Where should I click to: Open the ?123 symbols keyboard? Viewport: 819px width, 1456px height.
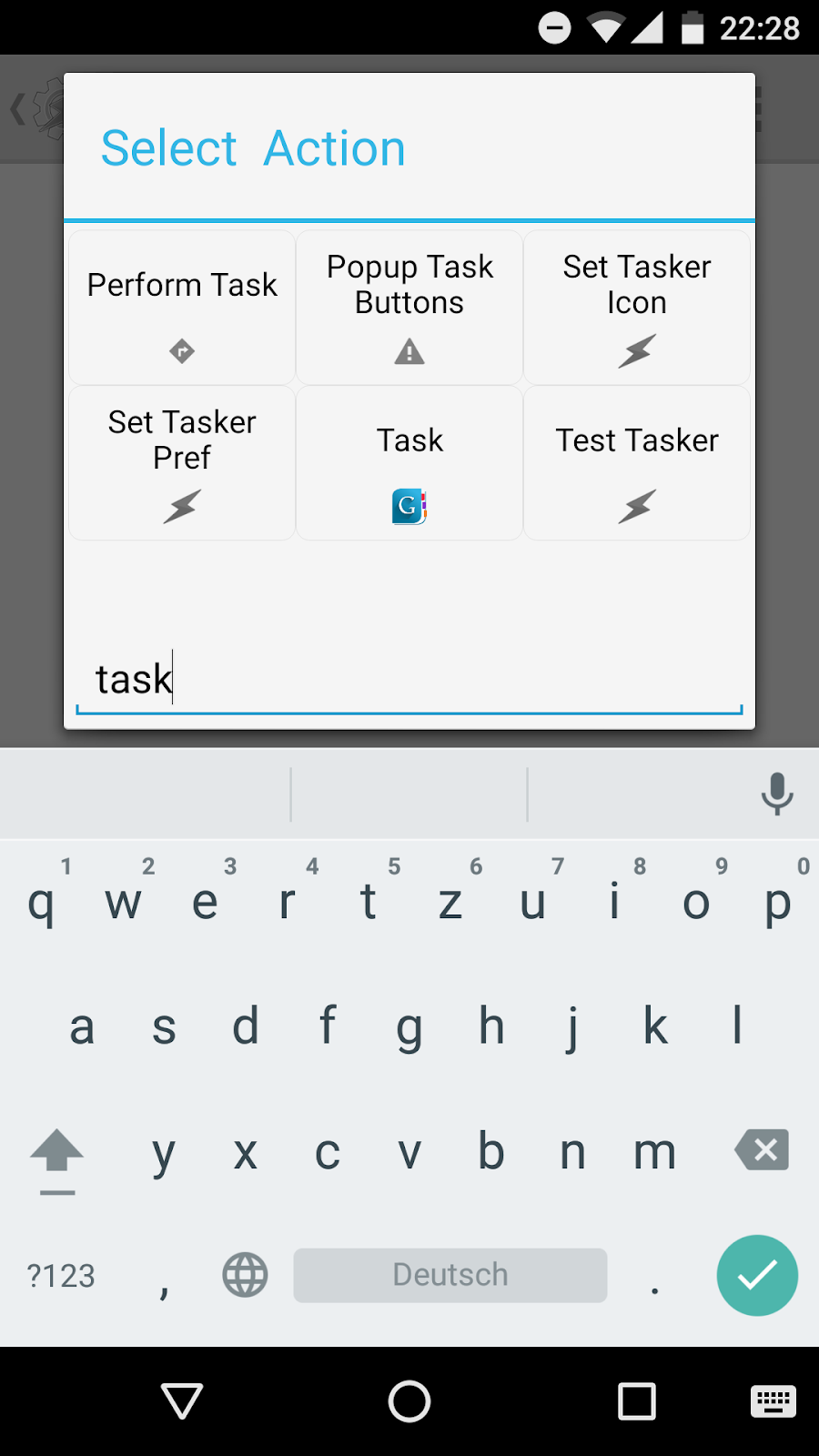(61, 1276)
